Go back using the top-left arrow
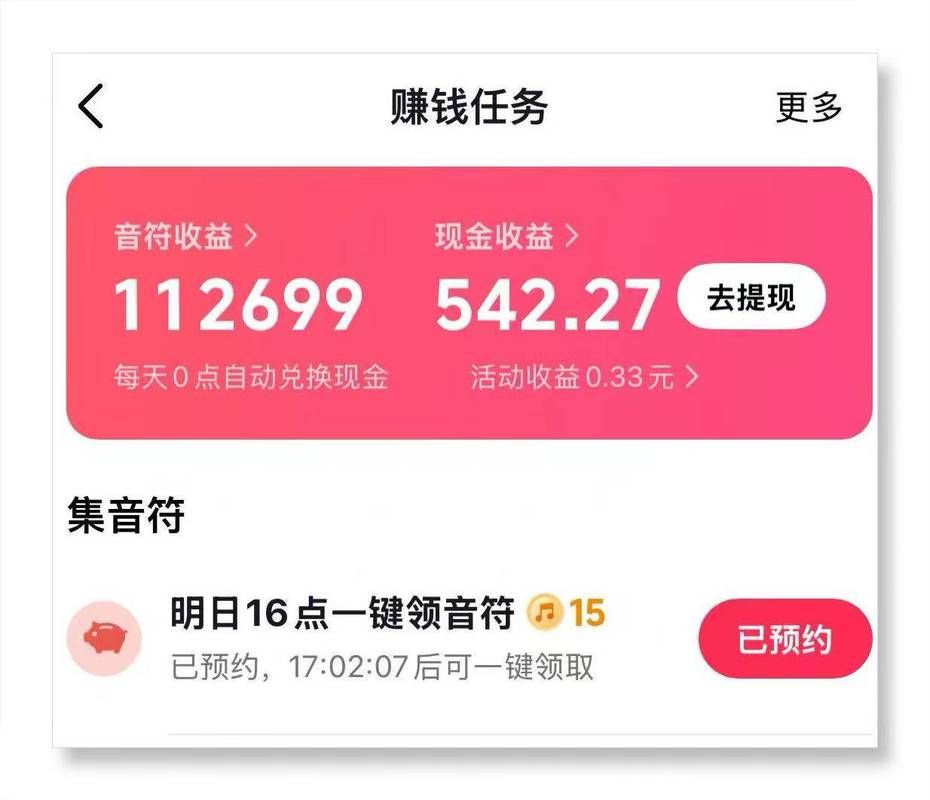Viewport: 930px width, 800px height. pos(91,106)
